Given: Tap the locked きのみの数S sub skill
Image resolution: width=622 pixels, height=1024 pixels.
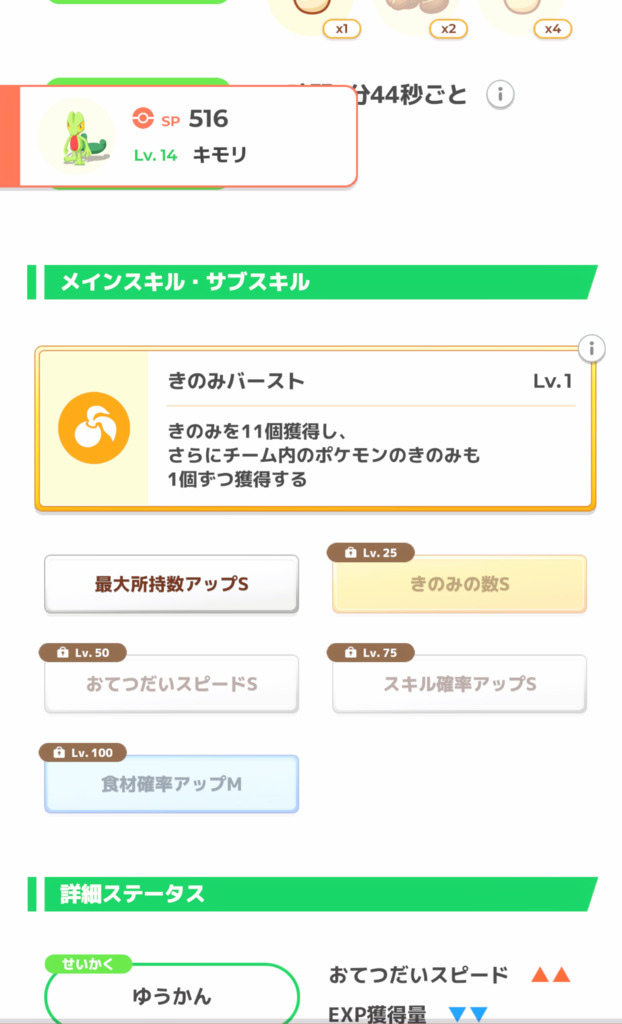Looking at the screenshot, I should [459, 584].
